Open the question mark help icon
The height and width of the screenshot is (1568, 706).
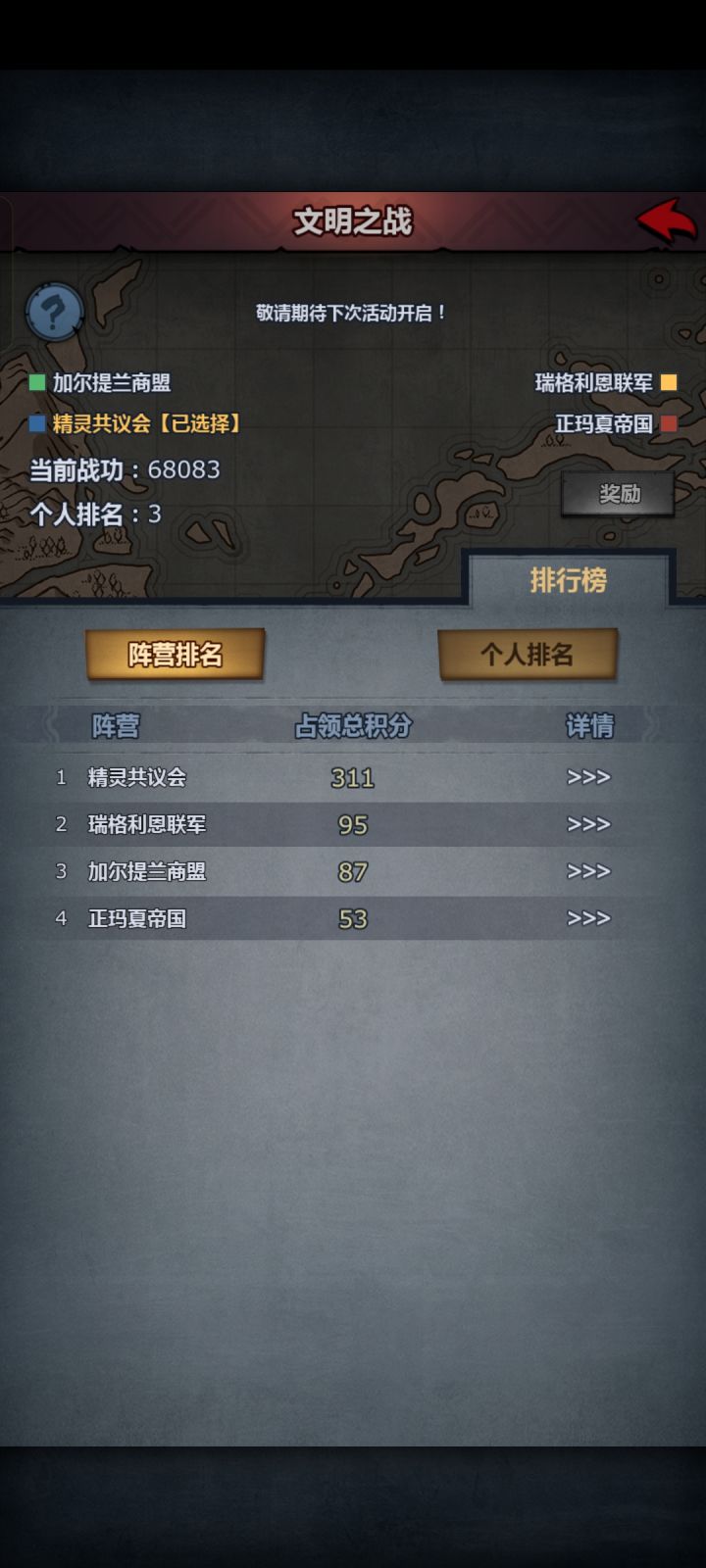54,312
